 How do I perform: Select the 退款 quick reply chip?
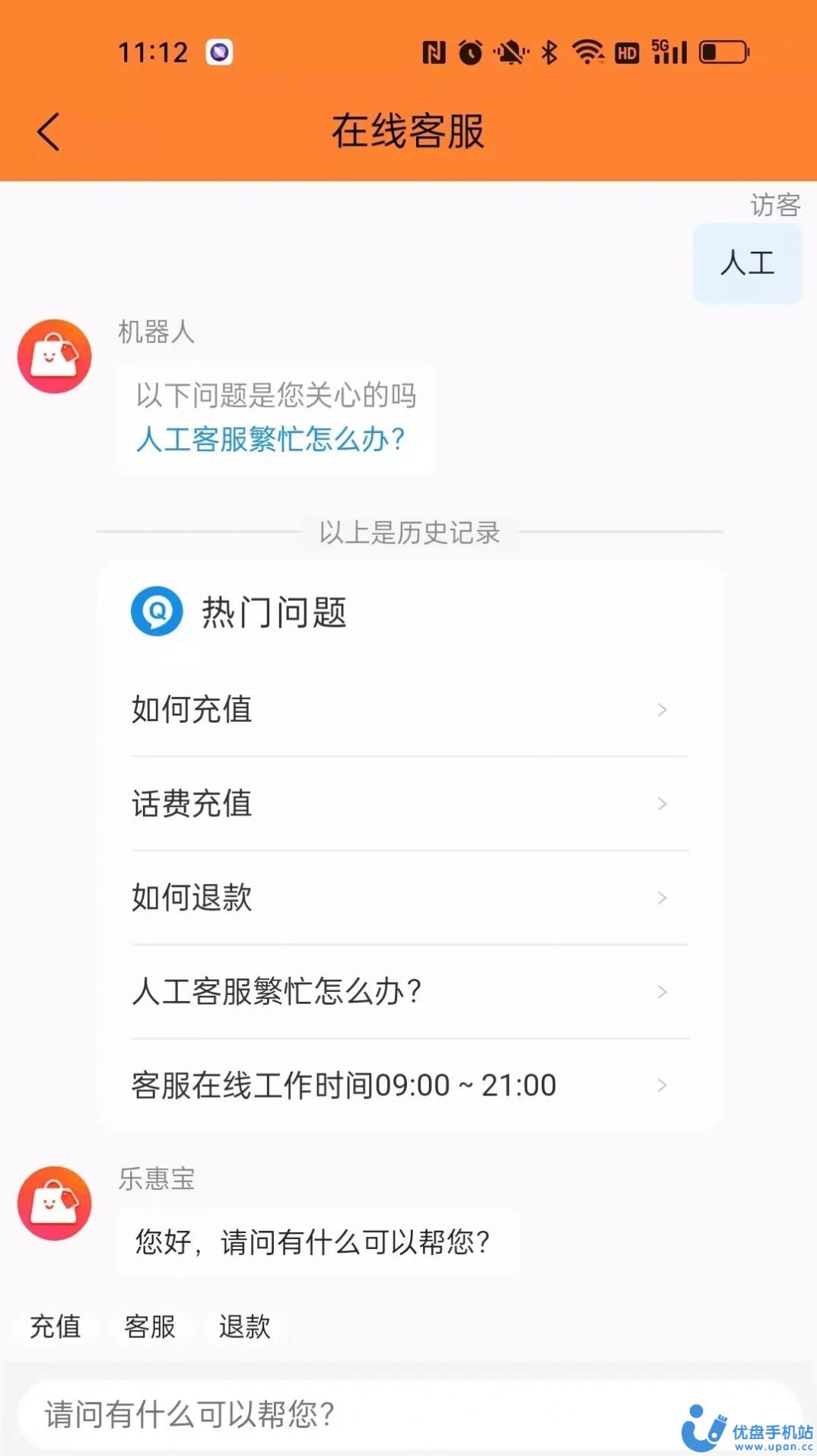coord(246,1326)
